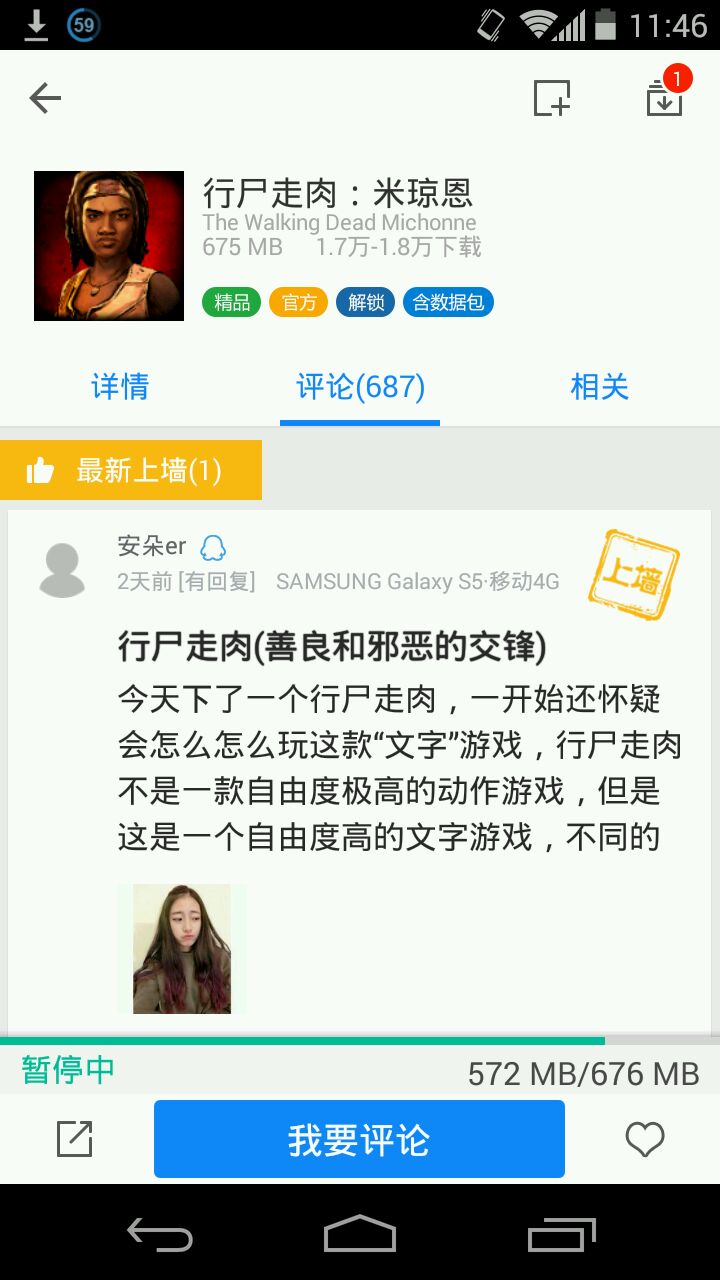
Task: Open the 最新上墙(1) section
Action: pos(131,470)
